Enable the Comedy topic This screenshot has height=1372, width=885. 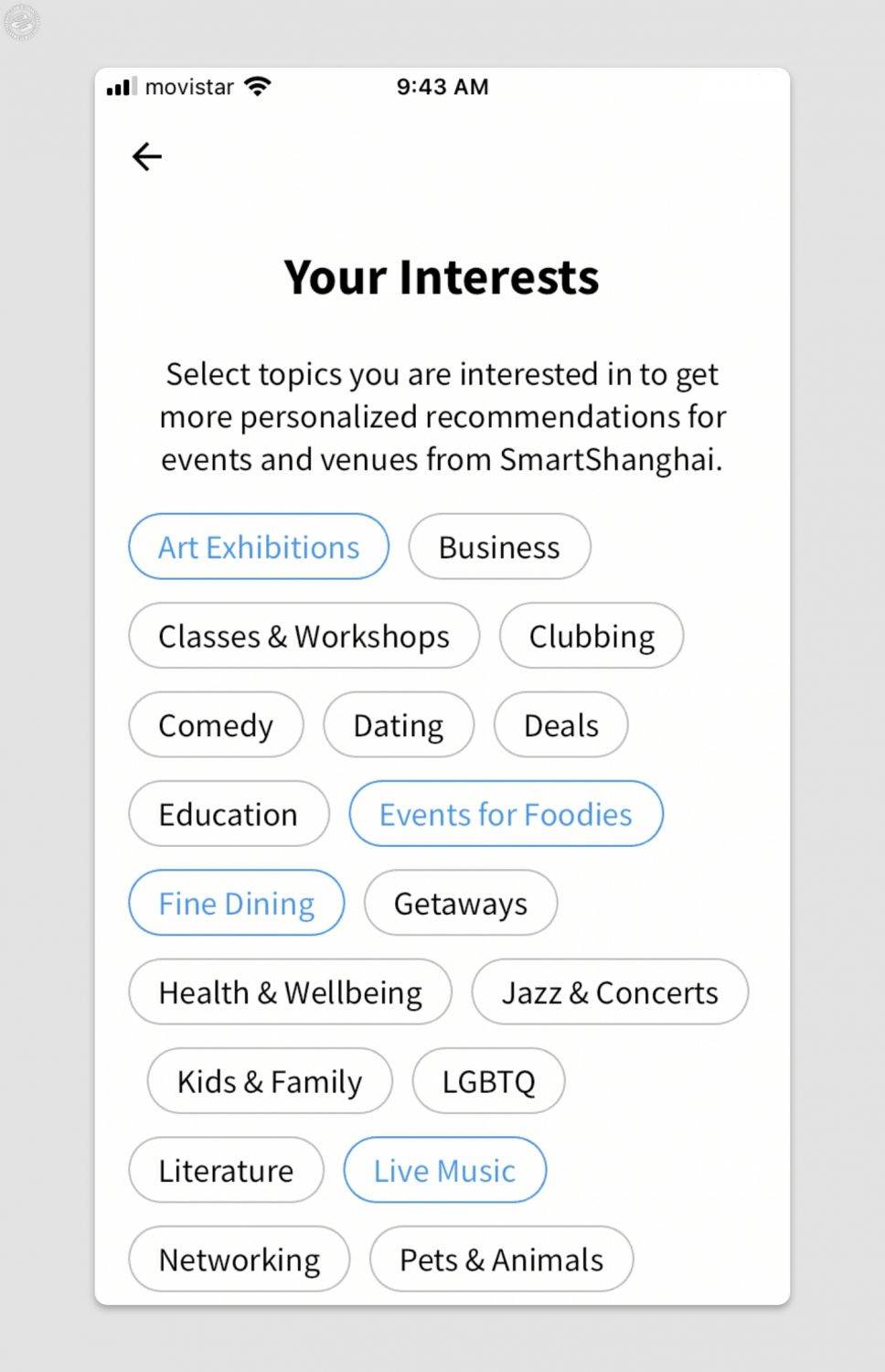(216, 724)
